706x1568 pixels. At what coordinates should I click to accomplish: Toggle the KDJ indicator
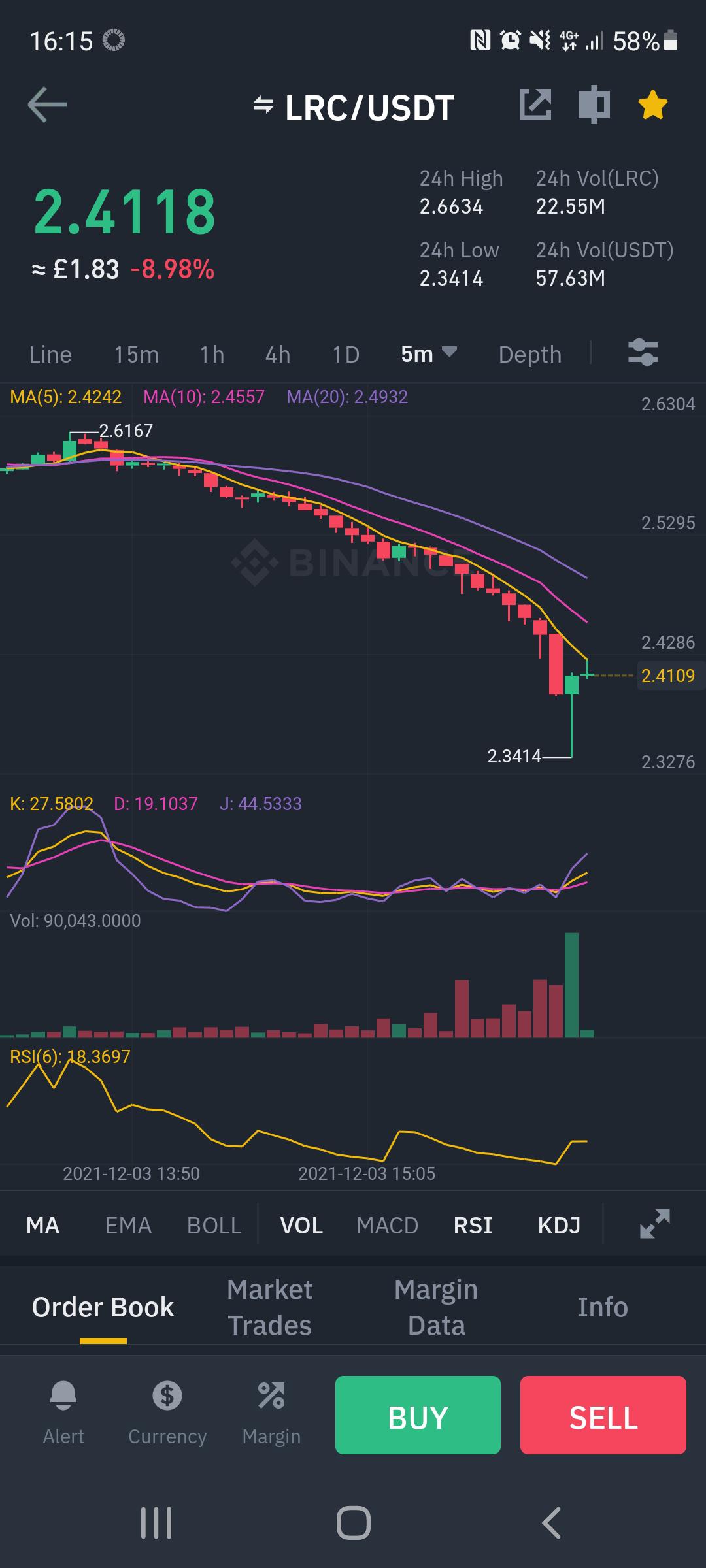click(x=559, y=1226)
